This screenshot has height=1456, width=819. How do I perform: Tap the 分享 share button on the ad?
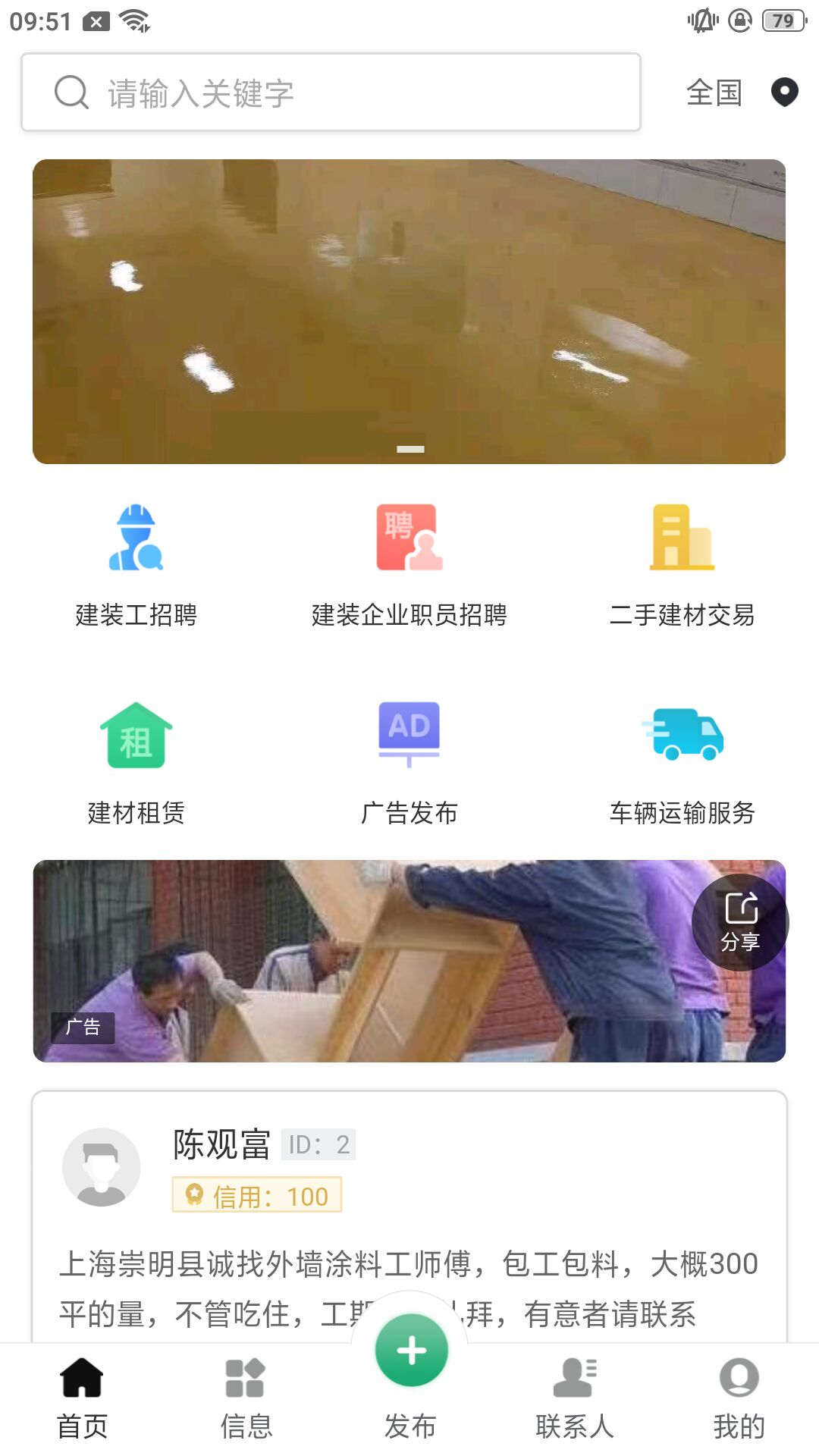click(739, 922)
